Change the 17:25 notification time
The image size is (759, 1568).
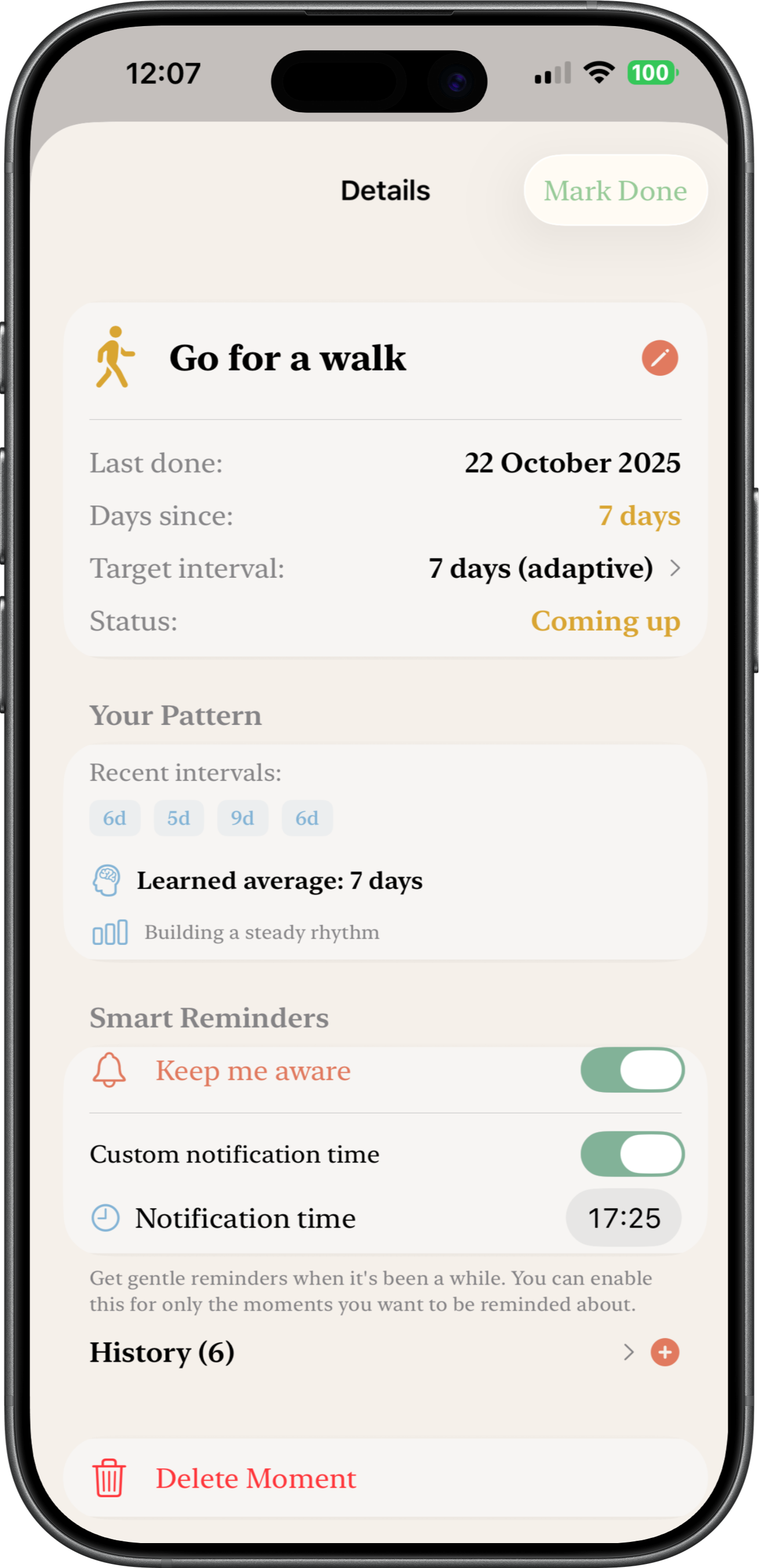pos(623,1218)
